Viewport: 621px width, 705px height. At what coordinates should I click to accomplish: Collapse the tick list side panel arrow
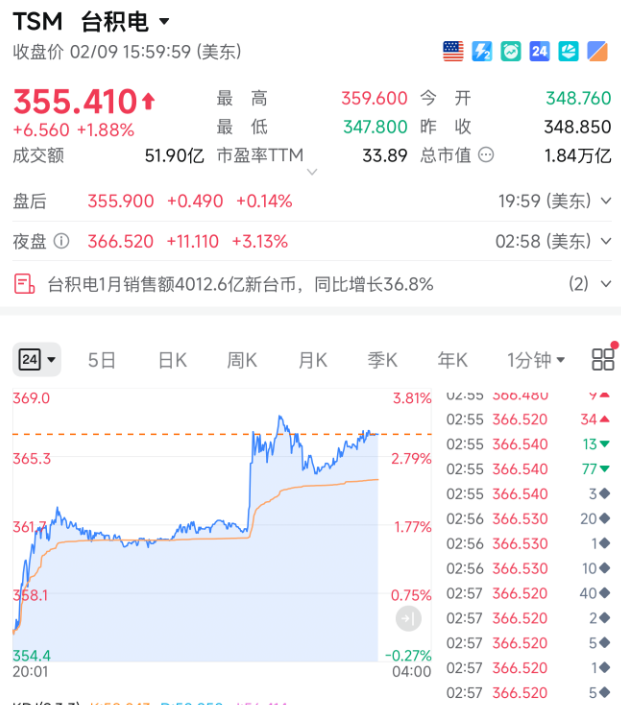click(407, 619)
